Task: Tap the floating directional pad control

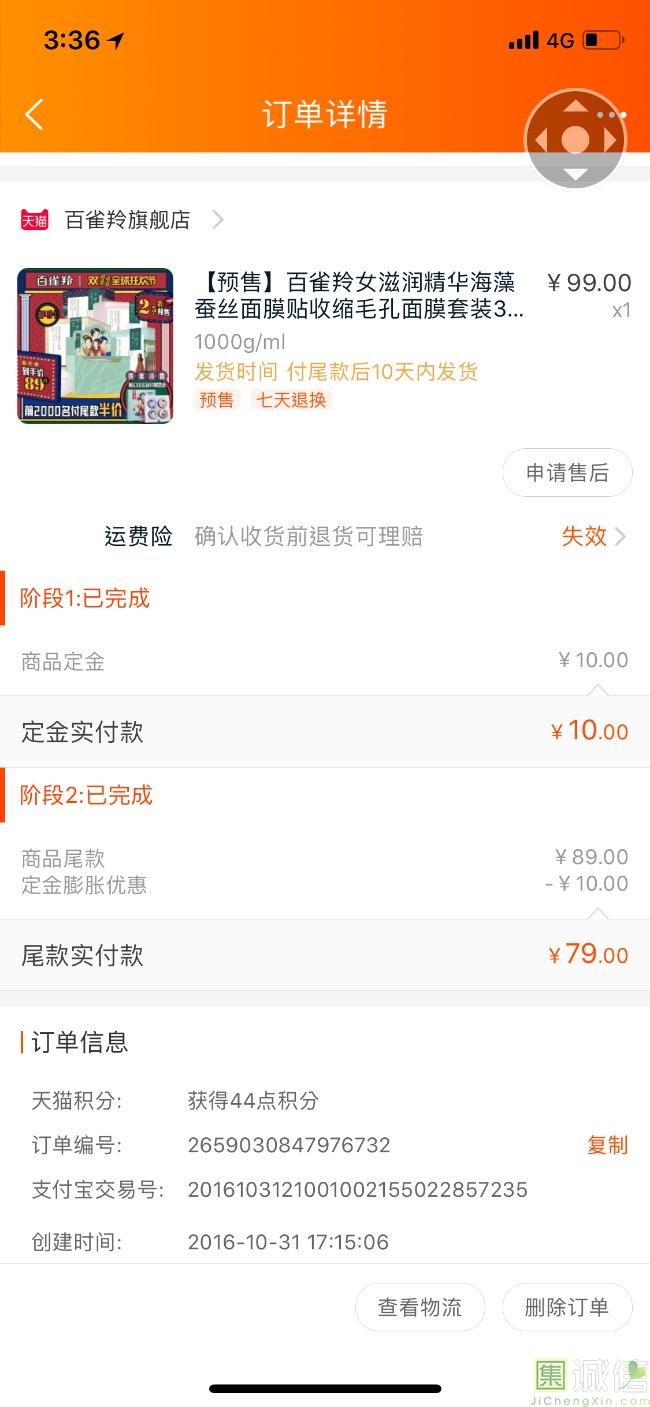Action: [x=575, y=140]
